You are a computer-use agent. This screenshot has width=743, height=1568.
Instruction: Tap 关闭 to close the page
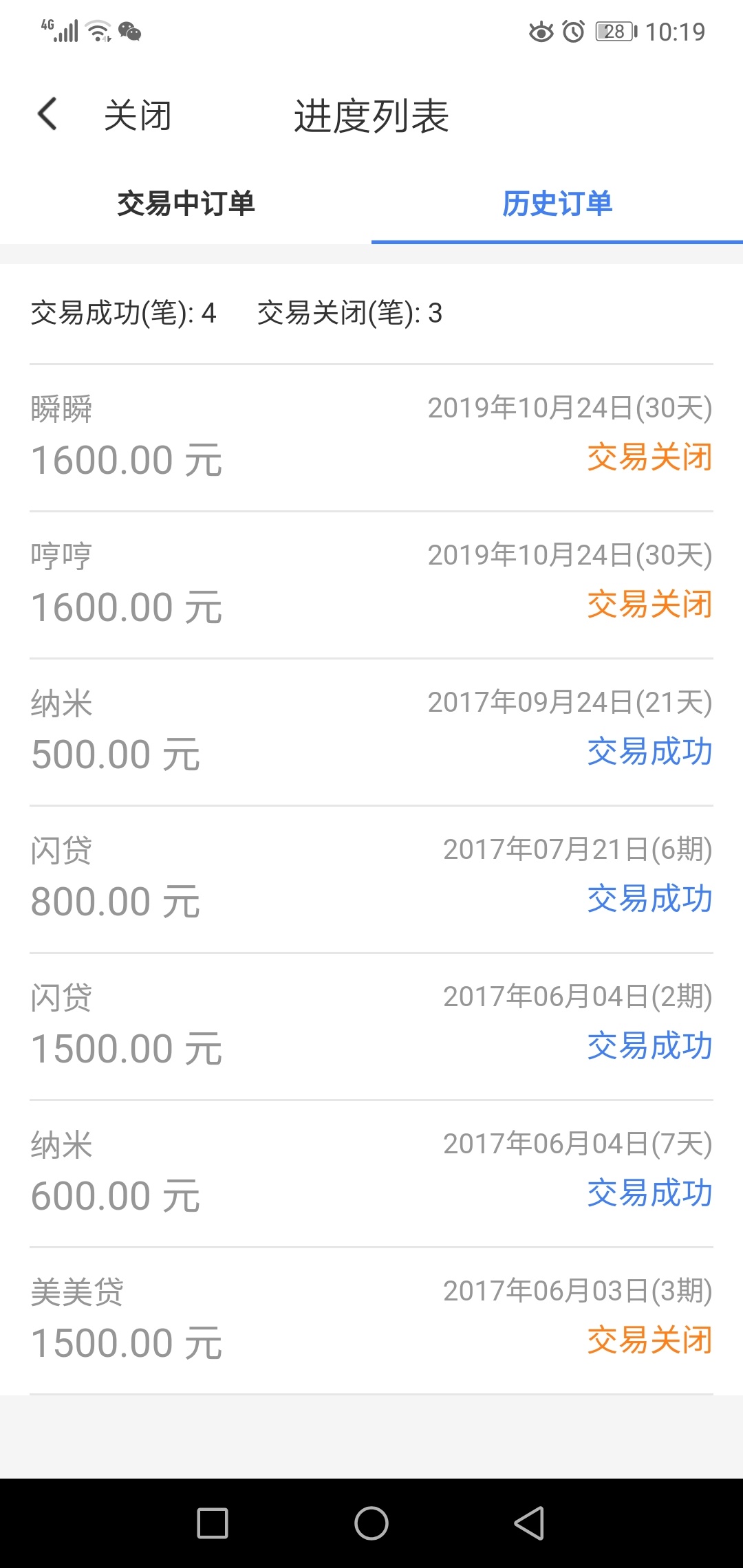[138, 115]
